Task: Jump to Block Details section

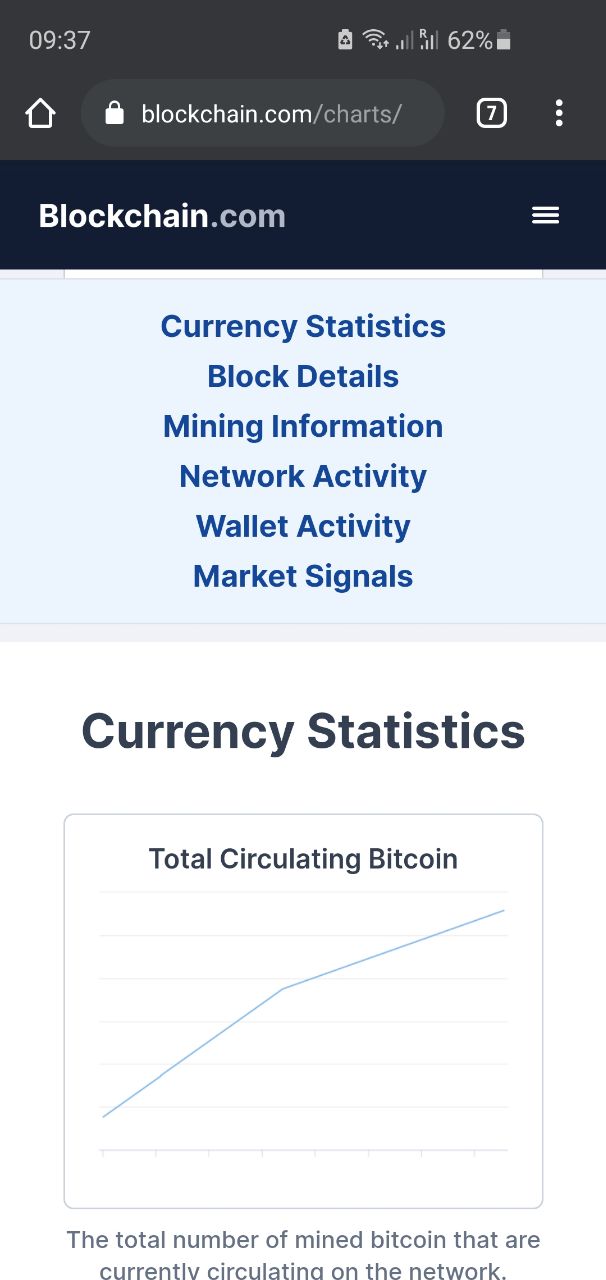Action: [x=303, y=377]
